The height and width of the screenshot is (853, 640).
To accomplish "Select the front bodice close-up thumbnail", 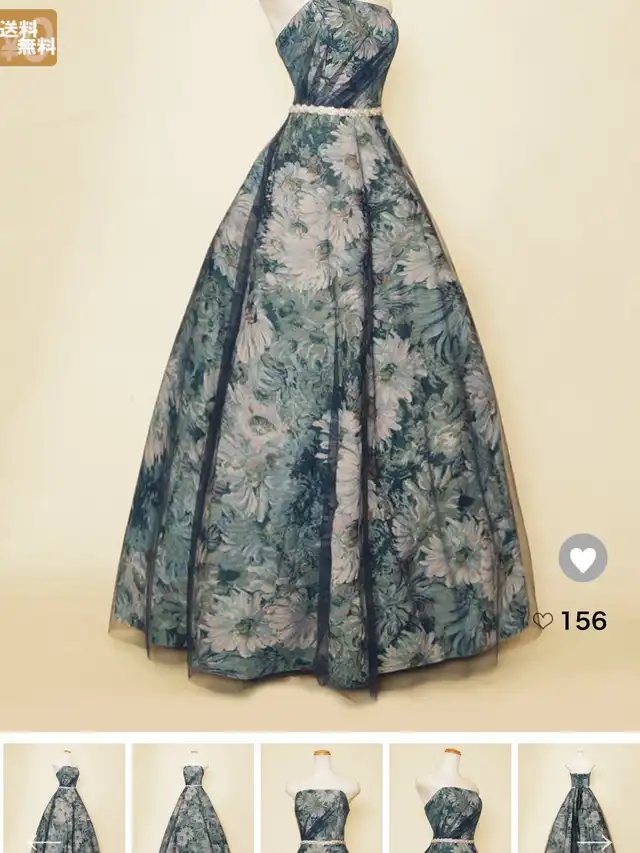I will pyautogui.click(x=322, y=798).
